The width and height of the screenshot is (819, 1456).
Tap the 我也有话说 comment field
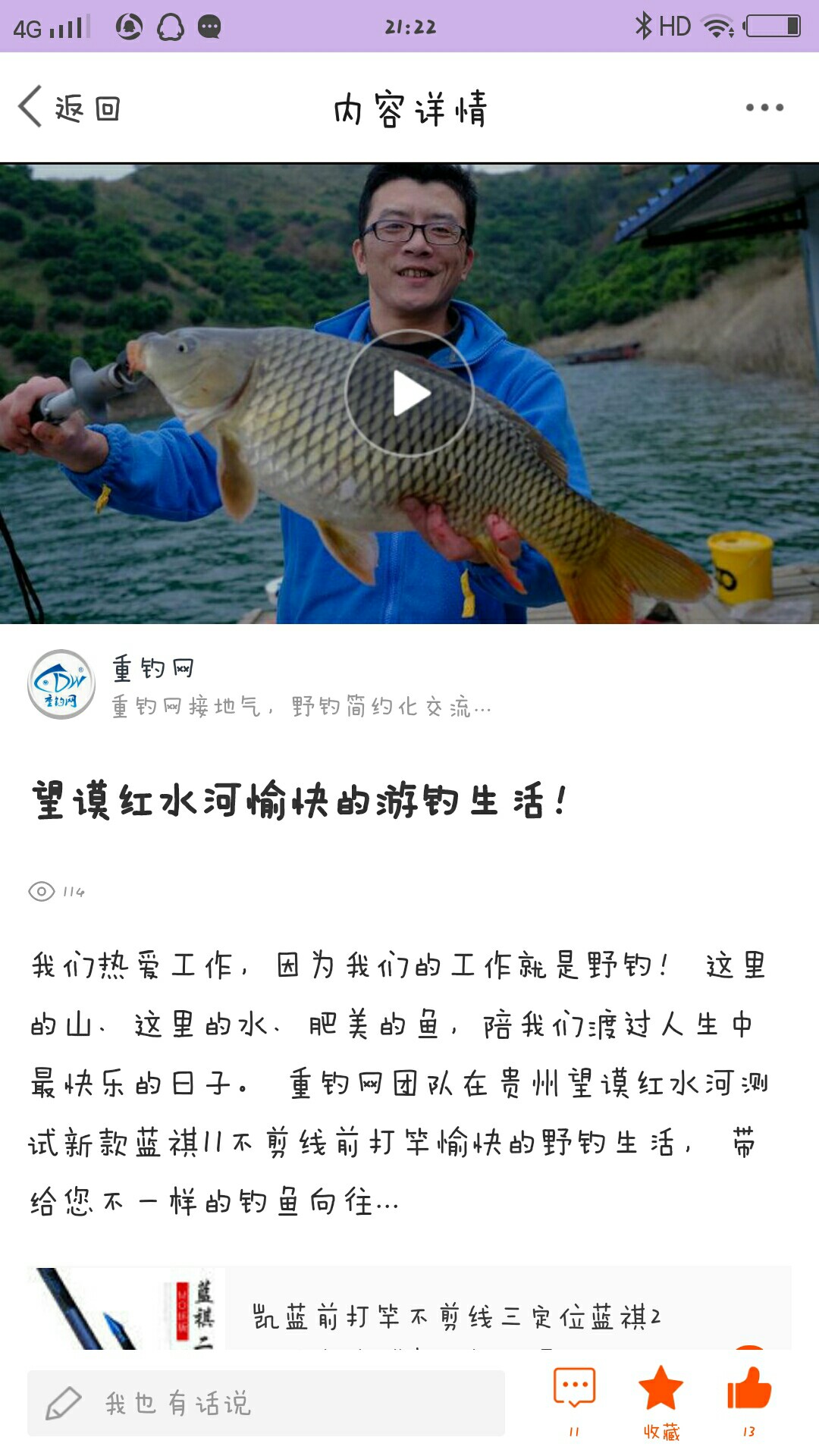[x=265, y=1403]
